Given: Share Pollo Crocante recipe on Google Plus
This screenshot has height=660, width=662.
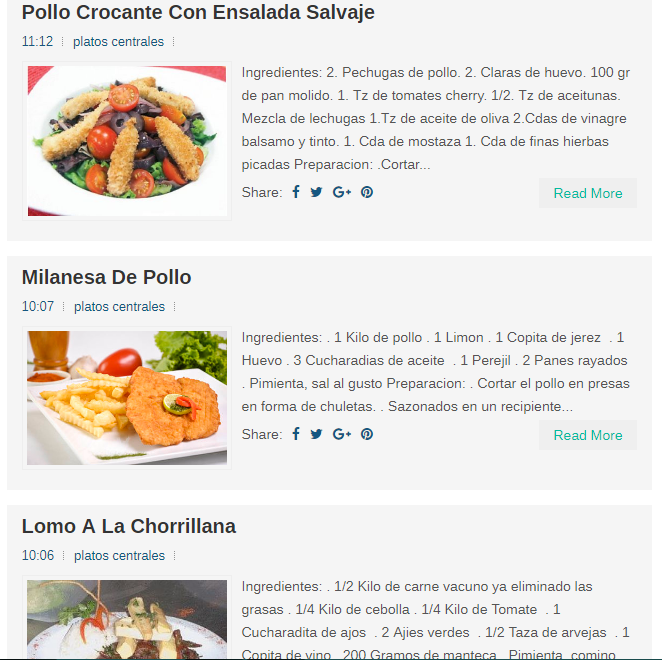Looking at the screenshot, I should pyautogui.click(x=342, y=192).
